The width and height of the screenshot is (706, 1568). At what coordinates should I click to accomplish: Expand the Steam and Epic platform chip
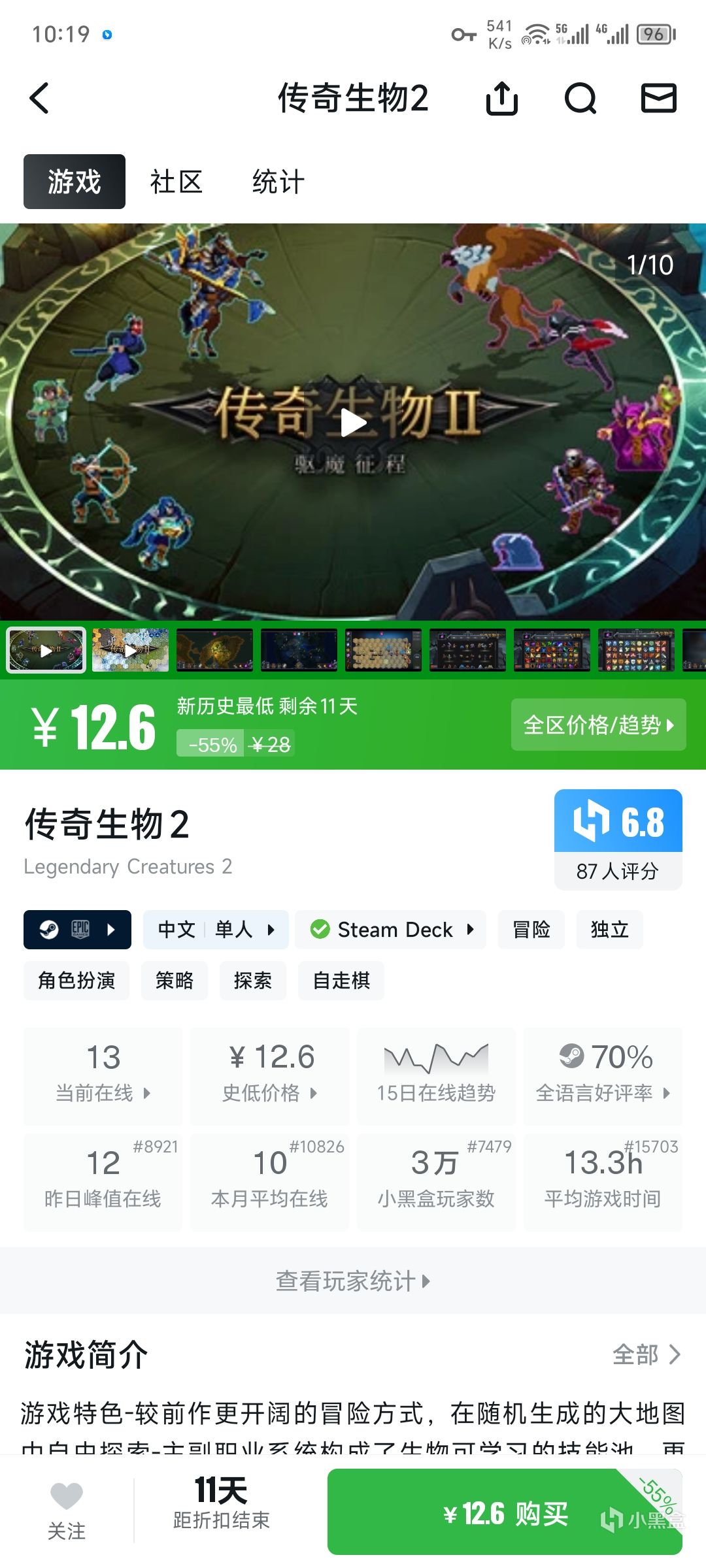click(x=77, y=929)
